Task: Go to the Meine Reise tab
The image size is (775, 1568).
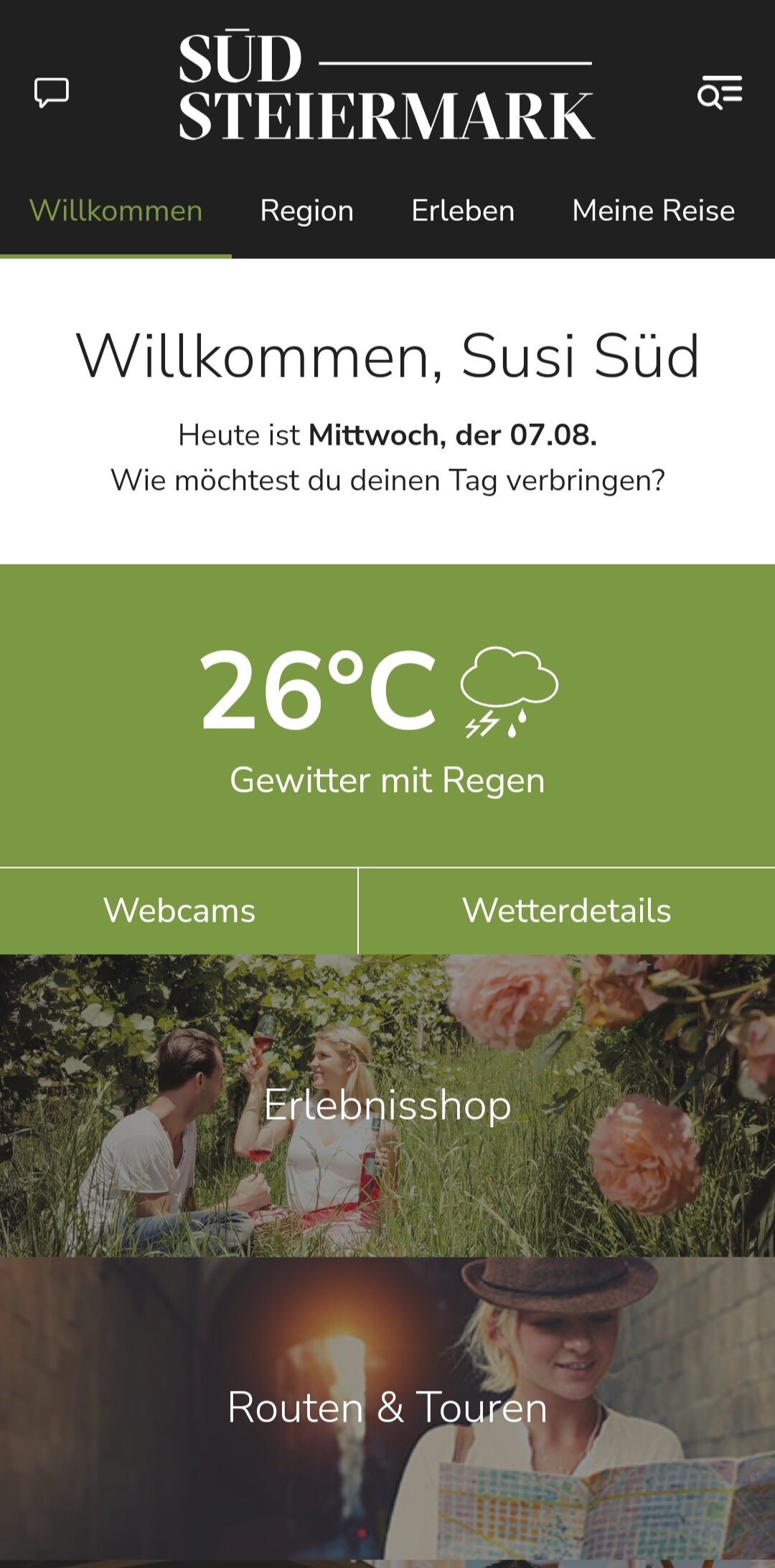Action: (653, 211)
